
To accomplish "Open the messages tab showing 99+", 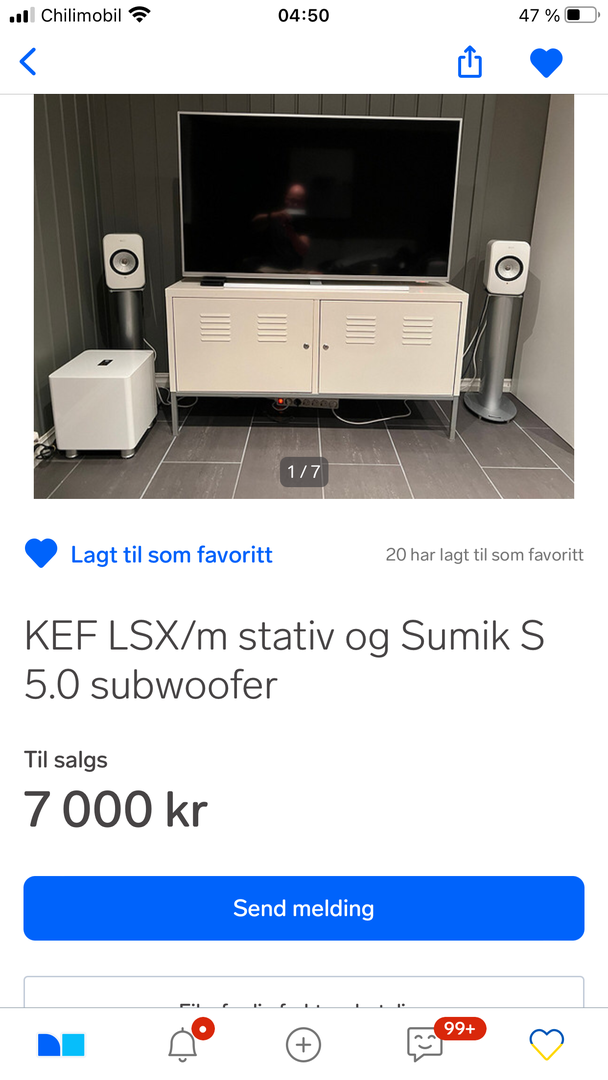I will [x=425, y=1044].
